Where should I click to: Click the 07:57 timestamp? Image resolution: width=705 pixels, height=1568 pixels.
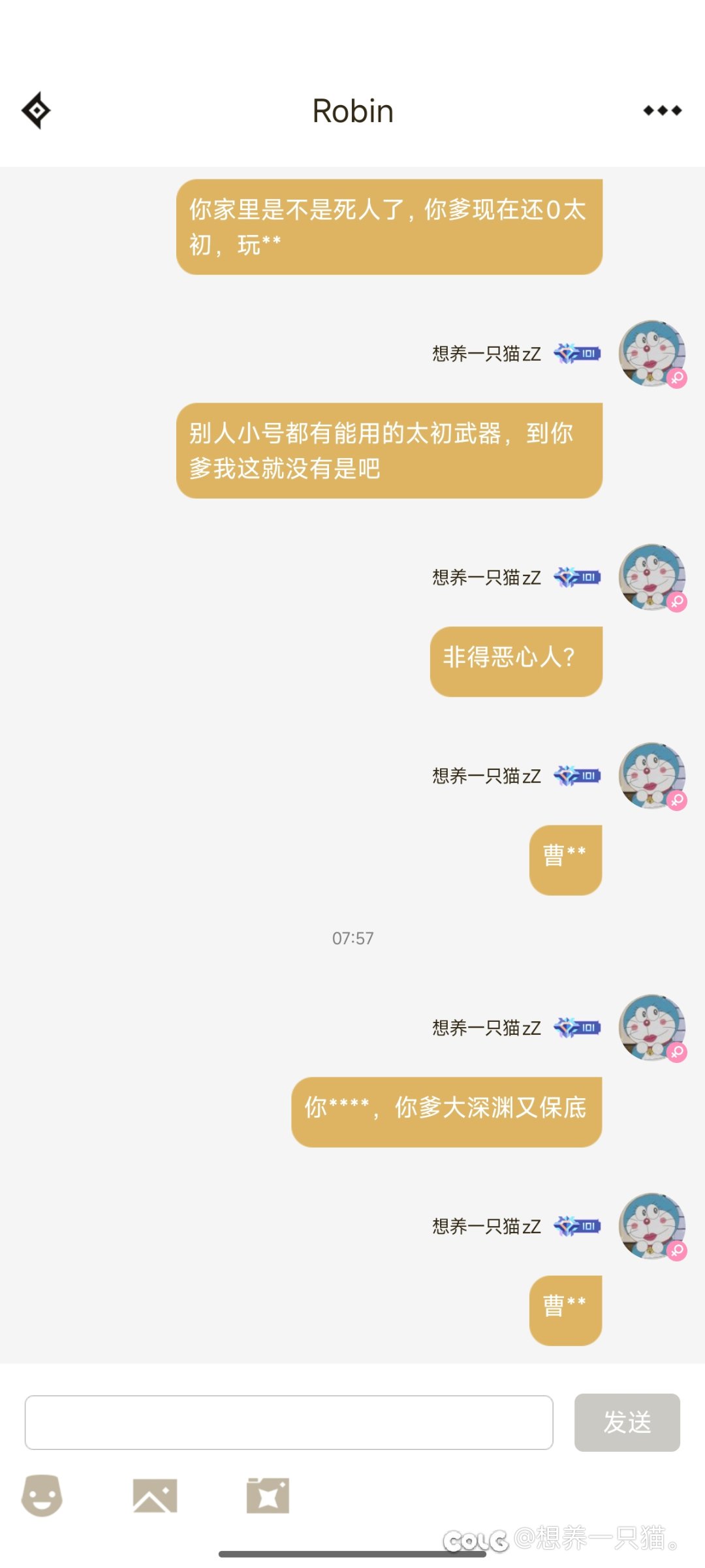[x=352, y=938]
